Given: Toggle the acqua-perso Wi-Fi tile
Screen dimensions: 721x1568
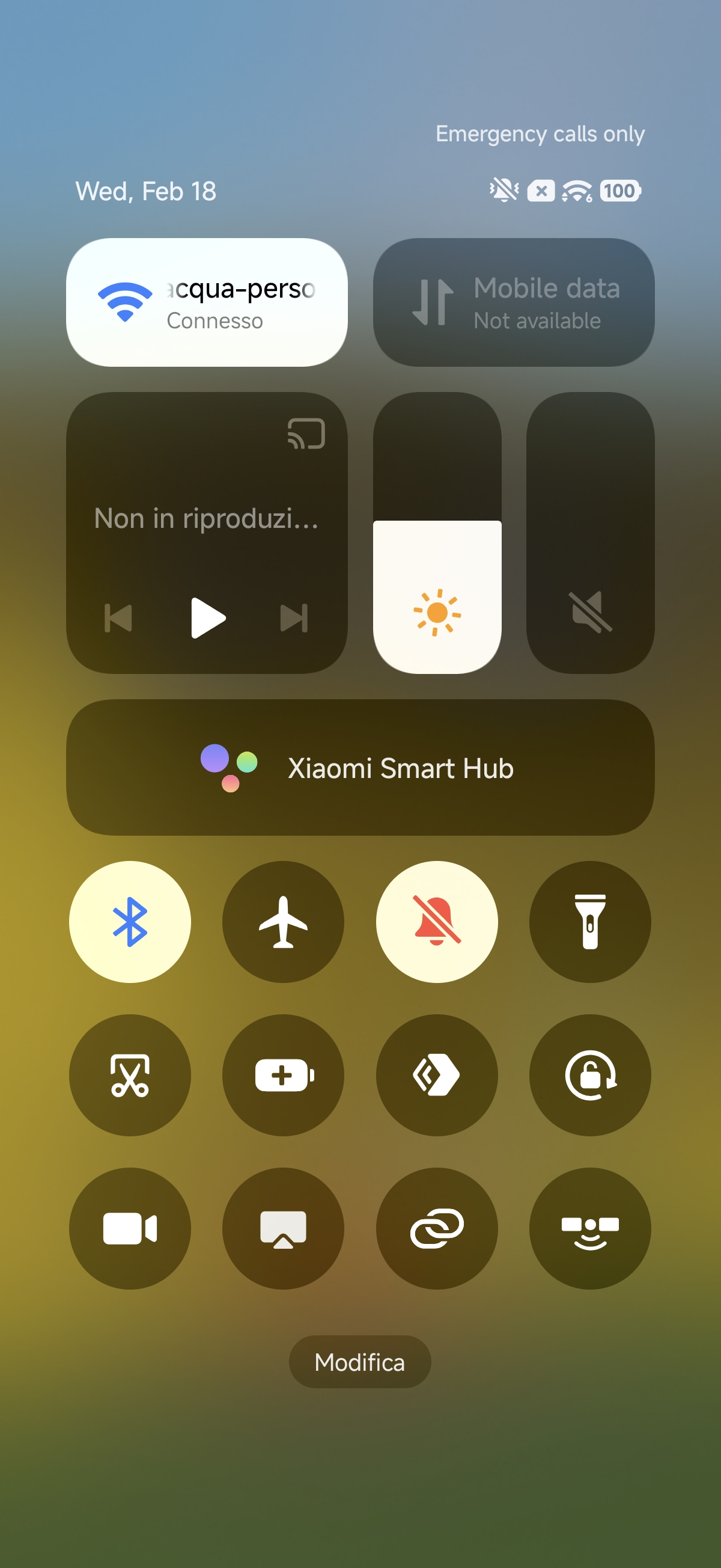Looking at the screenshot, I should tap(206, 302).
